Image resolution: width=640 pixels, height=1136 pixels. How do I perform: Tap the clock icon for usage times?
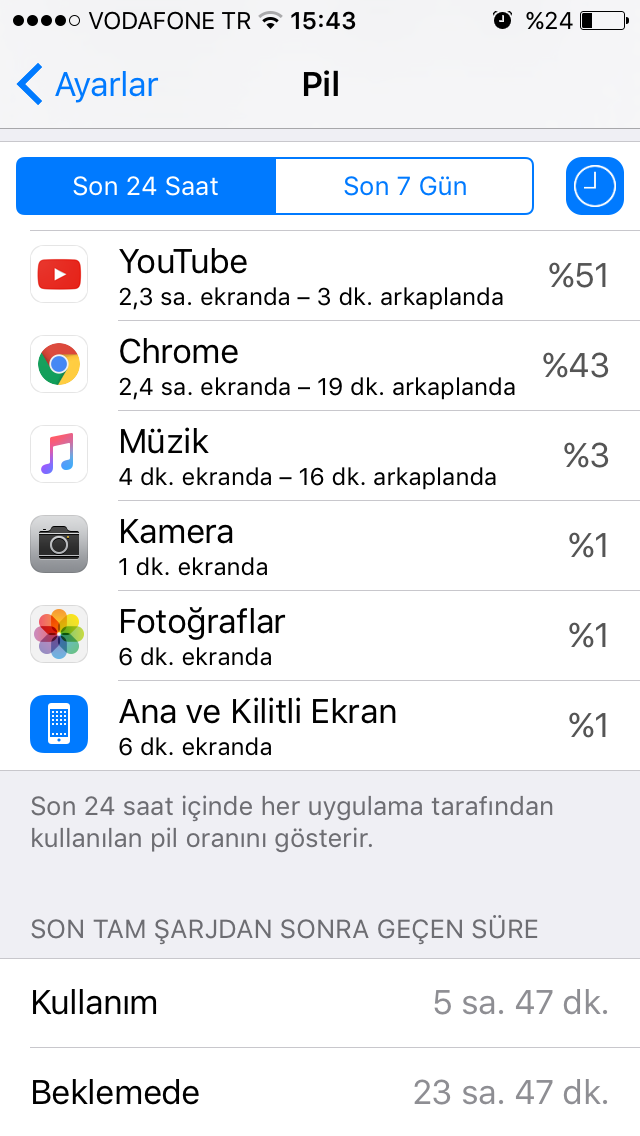pyautogui.click(x=595, y=186)
